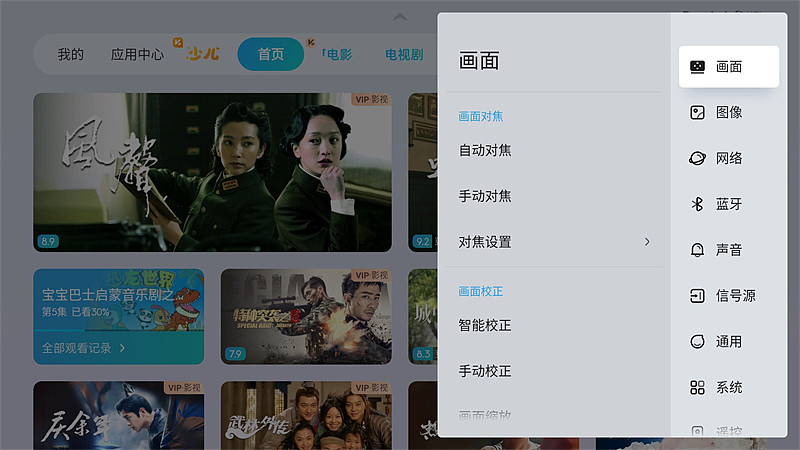Go to 蓝牙 Bluetooth settings
The height and width of the screenshot is (450, 800).
pyautogui.click(x=728, y=204)
